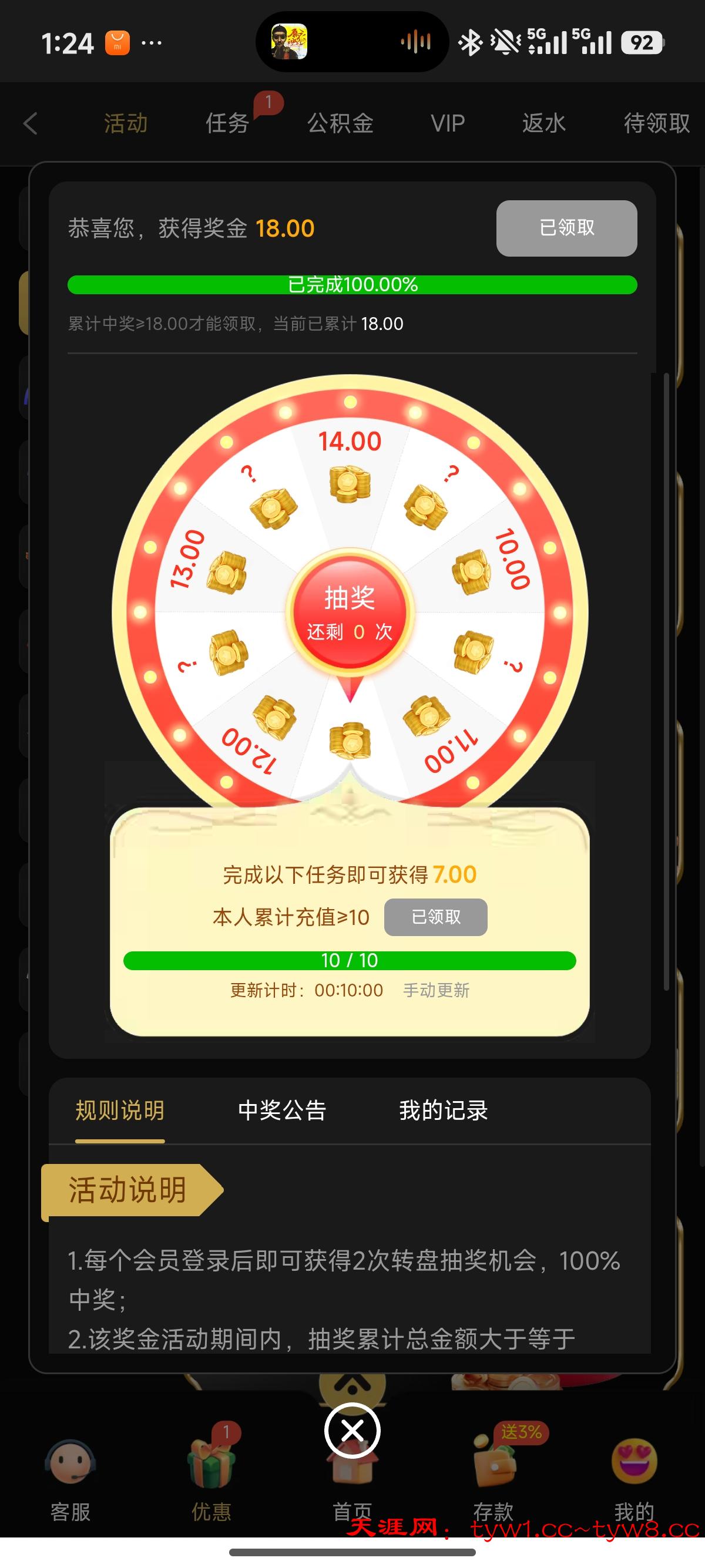The height and width of the screenshot is (1568, 705).
Task: Switch to the 公积金 tab
Action: [340, 123]
